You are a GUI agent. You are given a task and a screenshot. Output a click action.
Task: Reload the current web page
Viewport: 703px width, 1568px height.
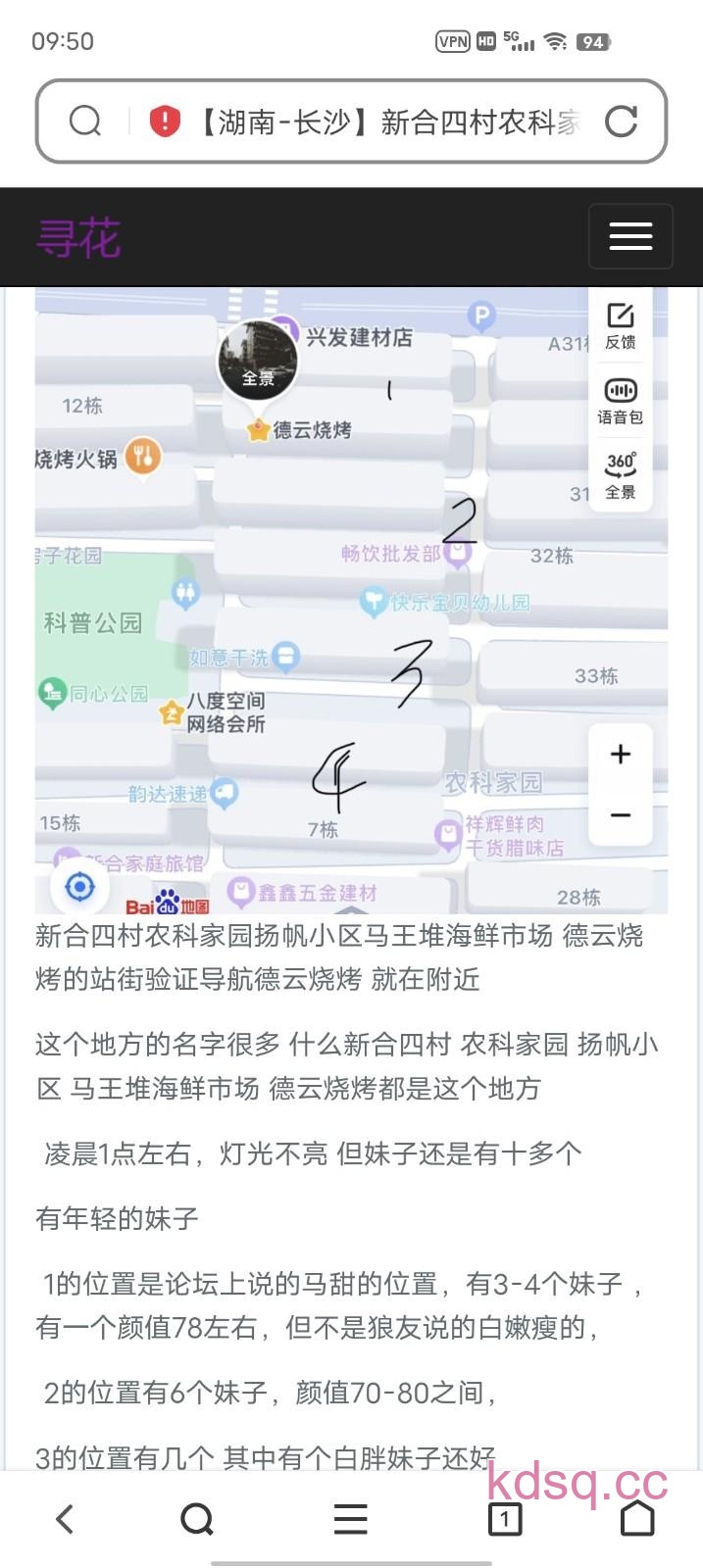coord(621,122)
